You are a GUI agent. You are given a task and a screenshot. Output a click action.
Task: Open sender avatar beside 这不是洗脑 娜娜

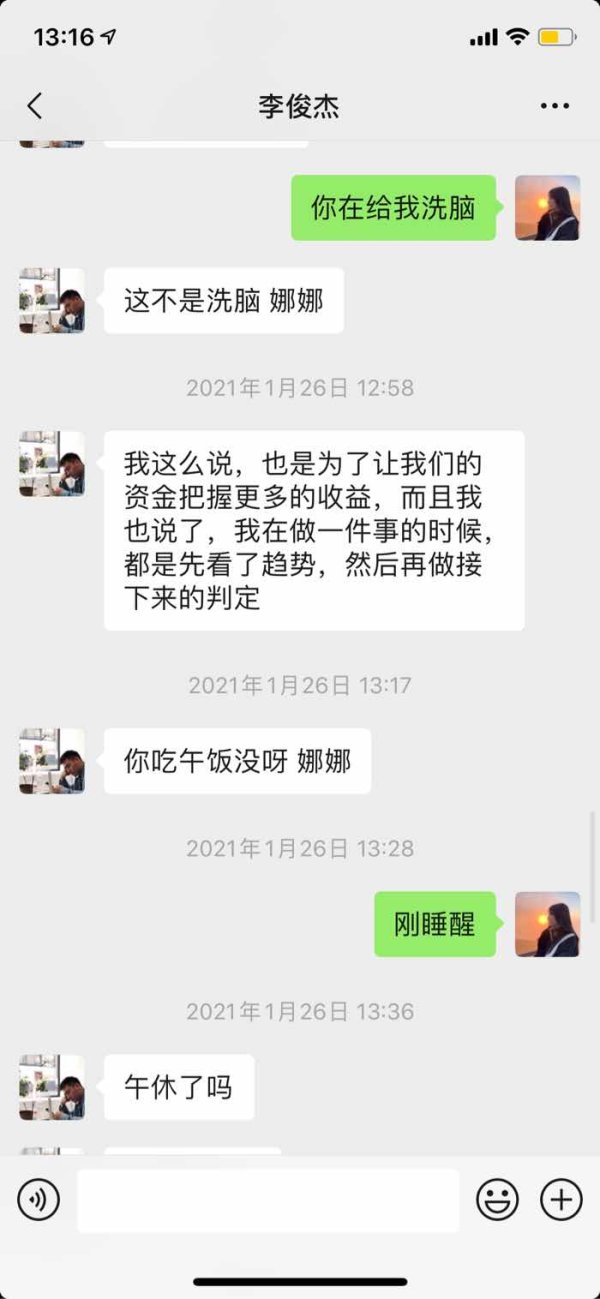click(x=52, y=300)
